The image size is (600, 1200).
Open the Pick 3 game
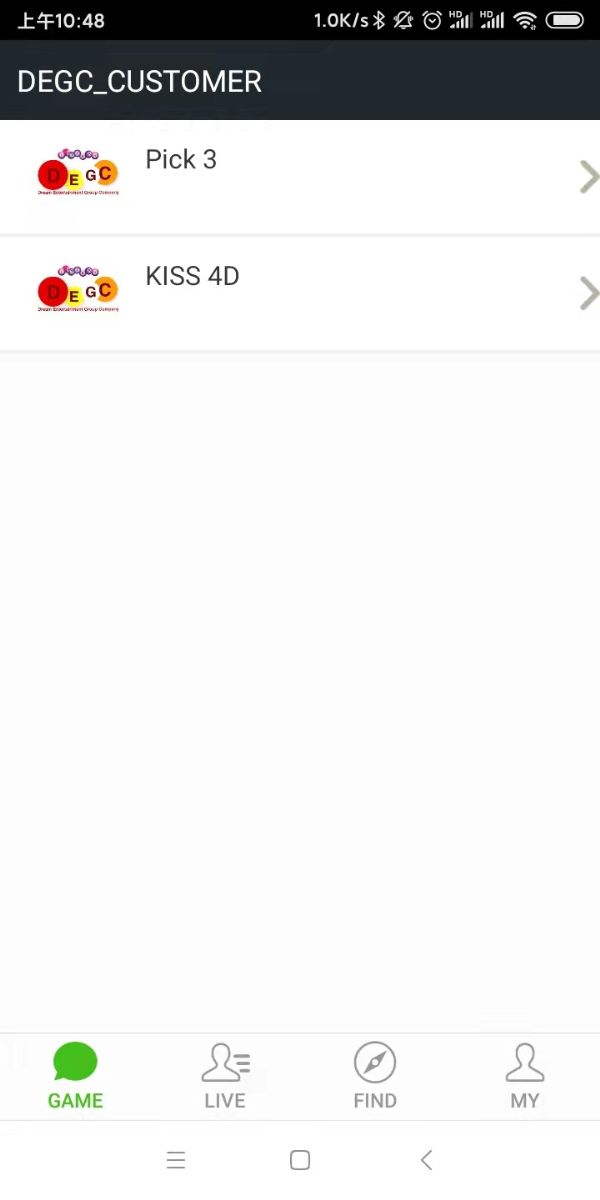point(300,177)
